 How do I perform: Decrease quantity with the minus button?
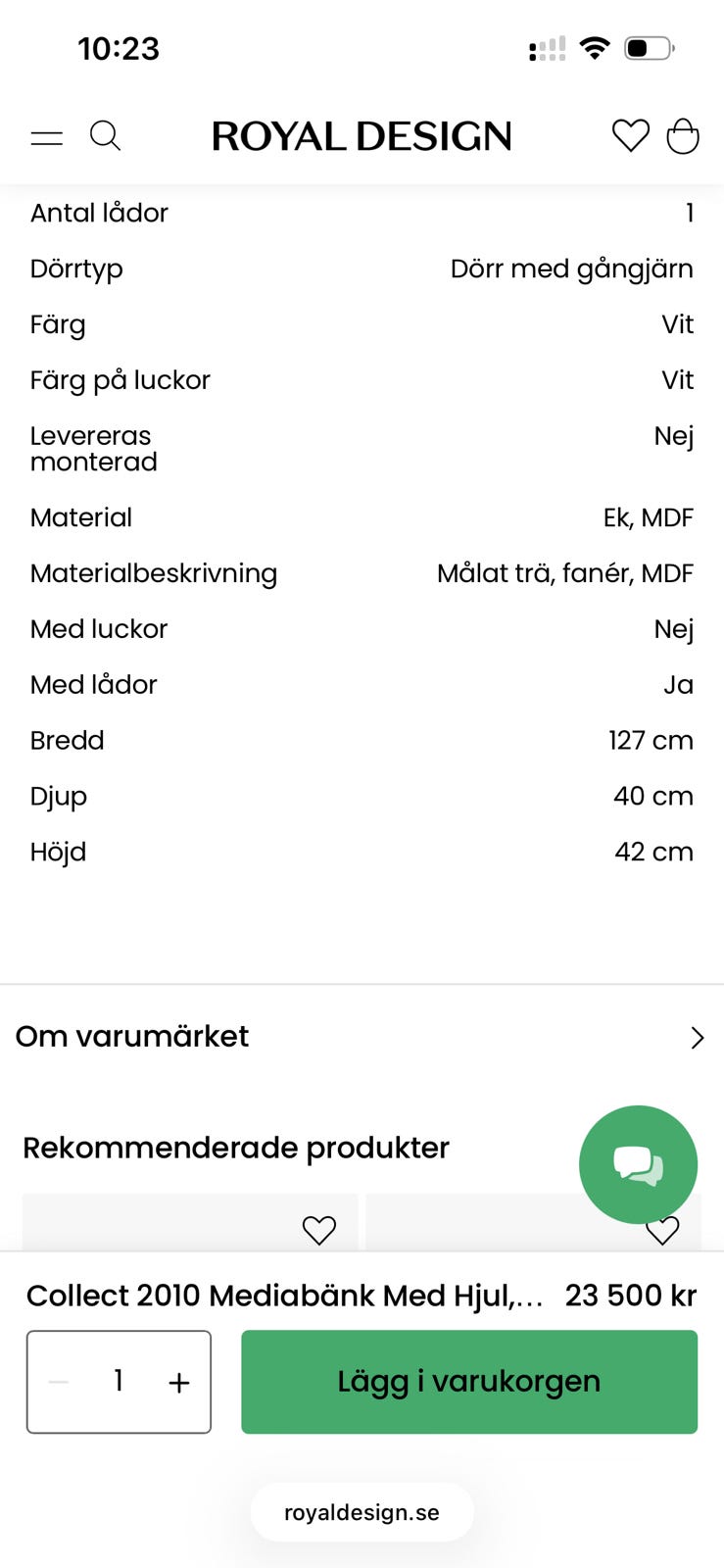coord(59,1382)
